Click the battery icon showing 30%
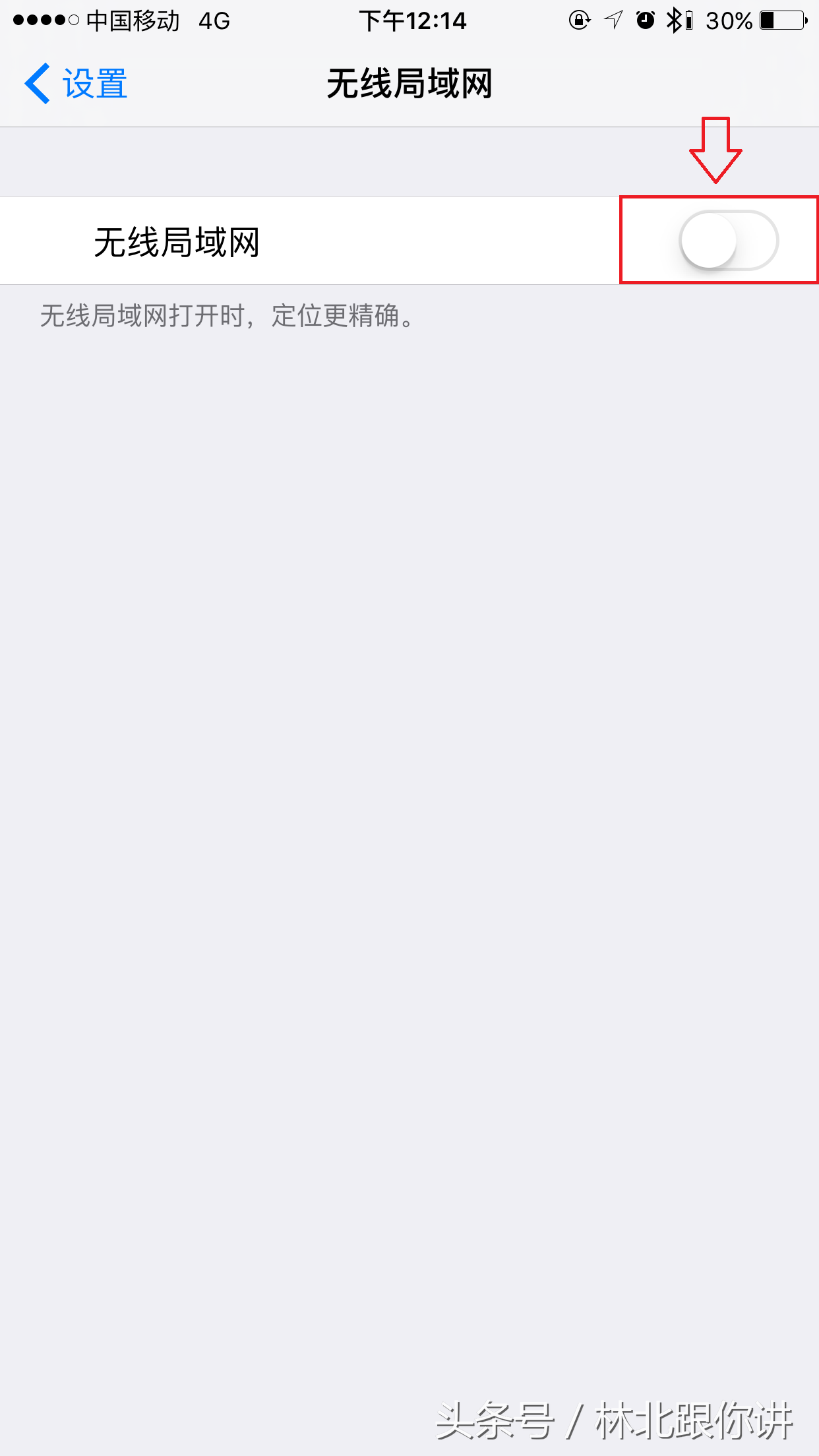 pyautogui.click(x=785, y=21)
